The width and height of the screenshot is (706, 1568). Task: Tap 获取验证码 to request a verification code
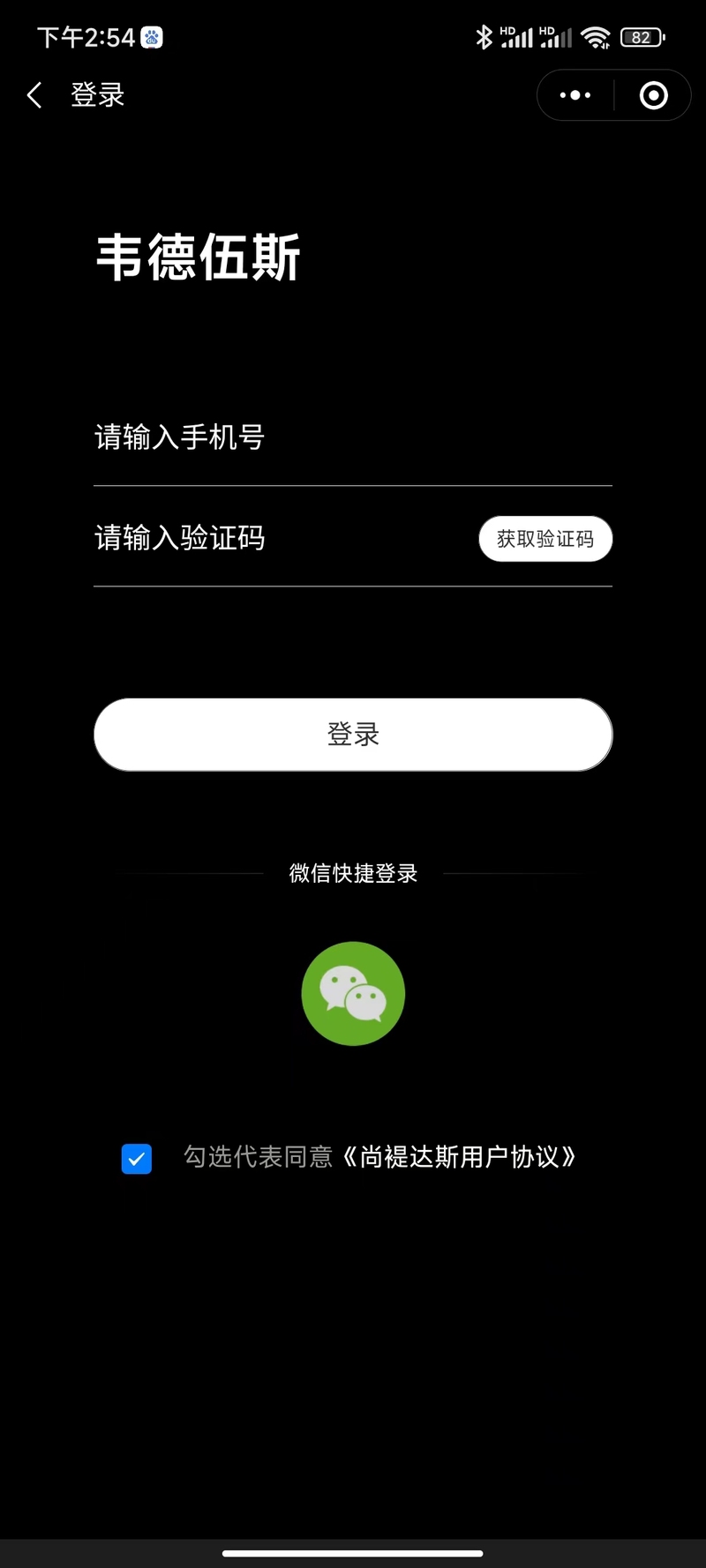[545, 539]
